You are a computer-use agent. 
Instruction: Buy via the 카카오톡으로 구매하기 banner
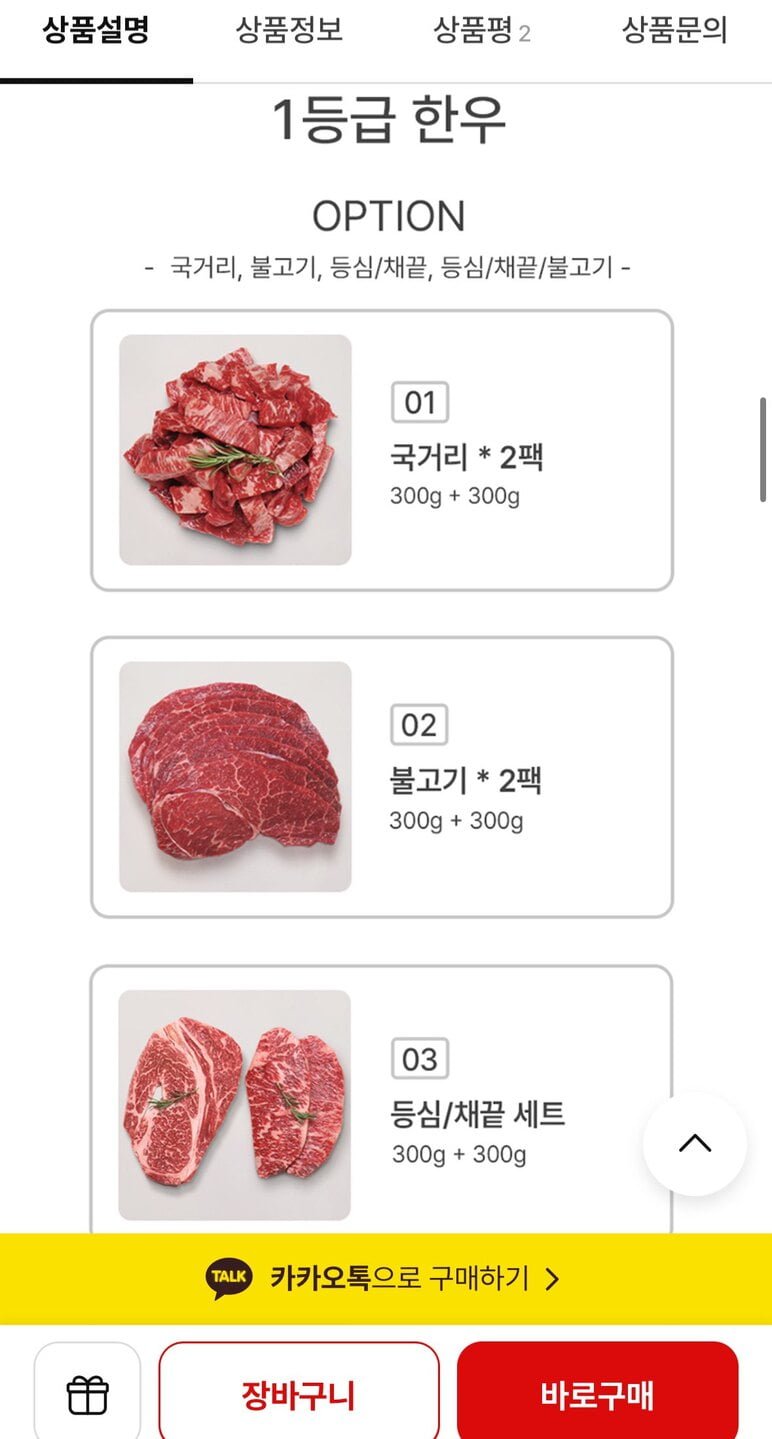point(386,1278)
